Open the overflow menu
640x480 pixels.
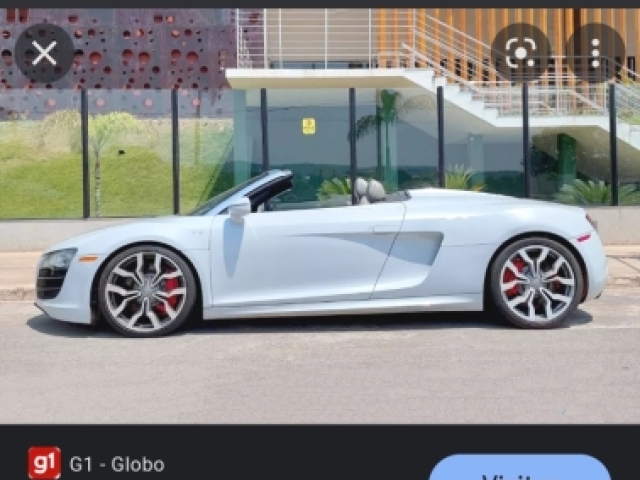[595, 53]
